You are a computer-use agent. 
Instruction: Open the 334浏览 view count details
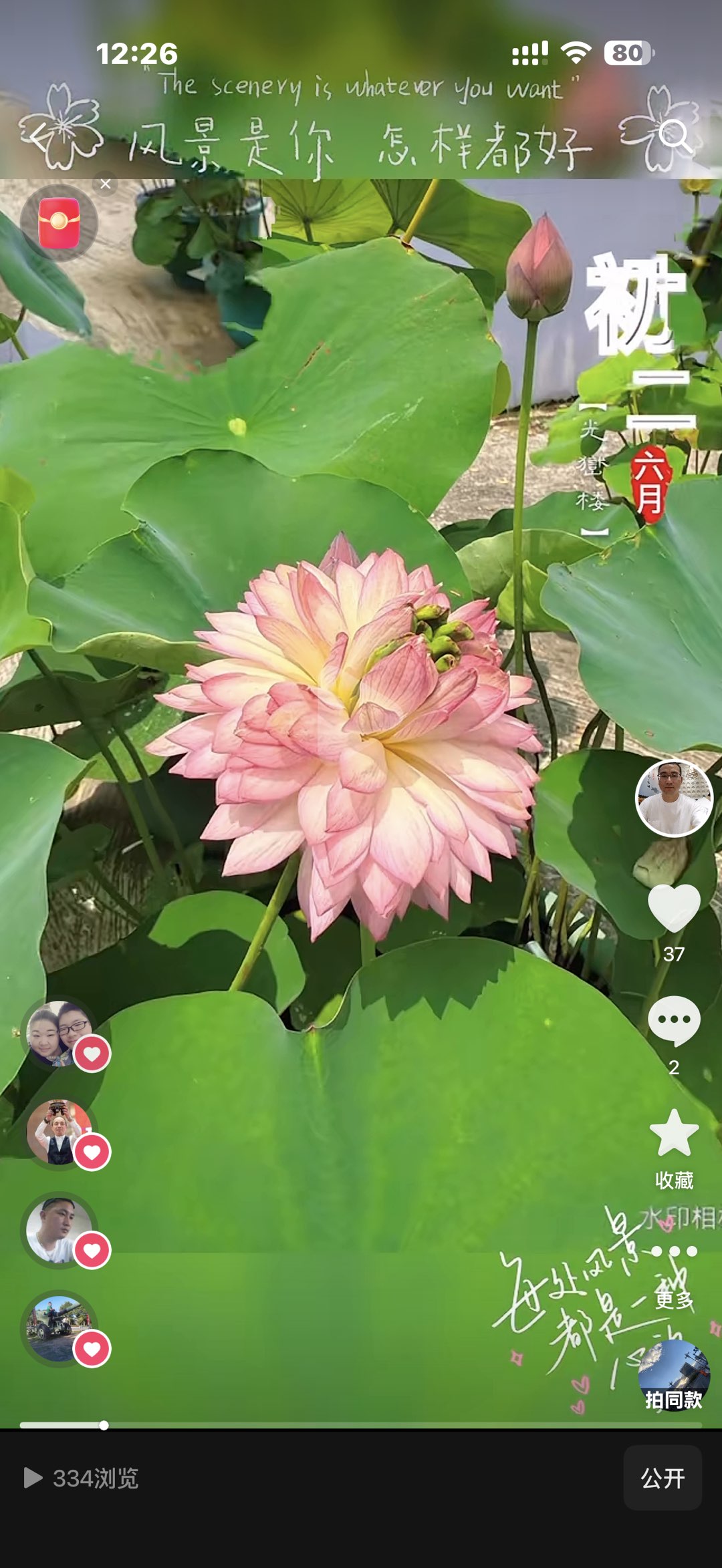(82, 1478)
